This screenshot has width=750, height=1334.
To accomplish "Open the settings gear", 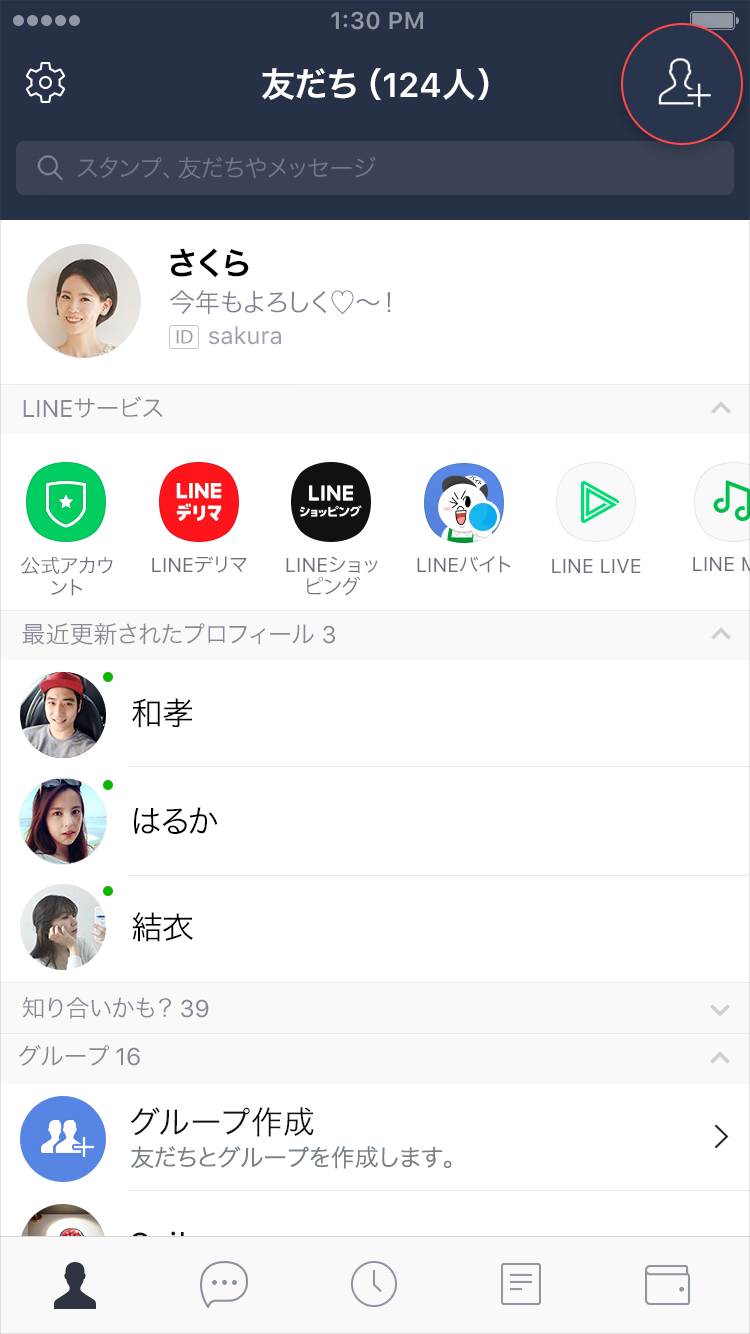I will coord(45,83).
